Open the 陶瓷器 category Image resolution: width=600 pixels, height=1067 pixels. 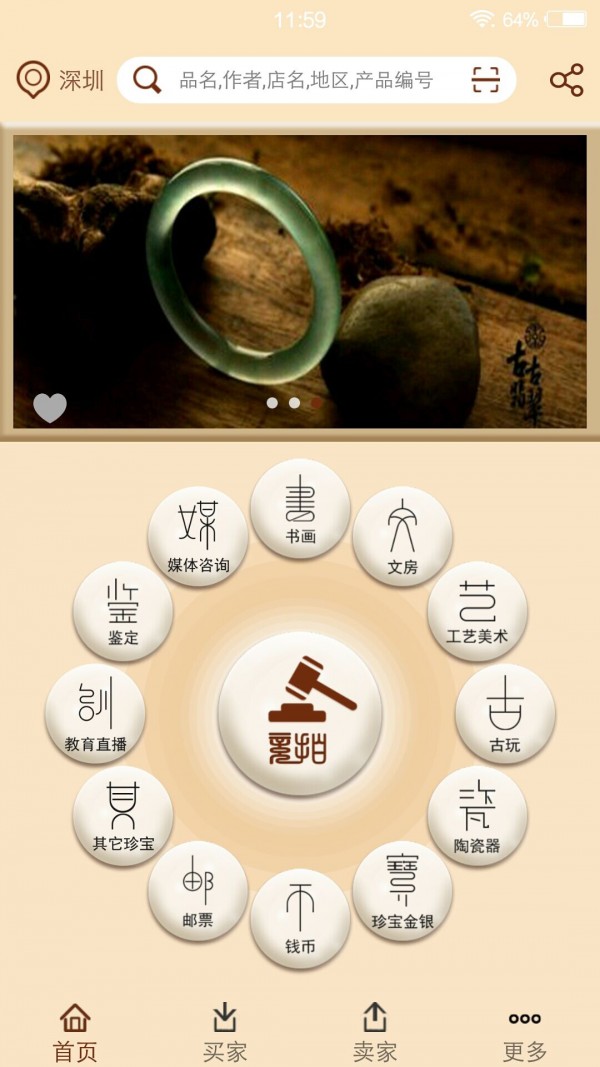pyautogui.click(x=477, y=817)
